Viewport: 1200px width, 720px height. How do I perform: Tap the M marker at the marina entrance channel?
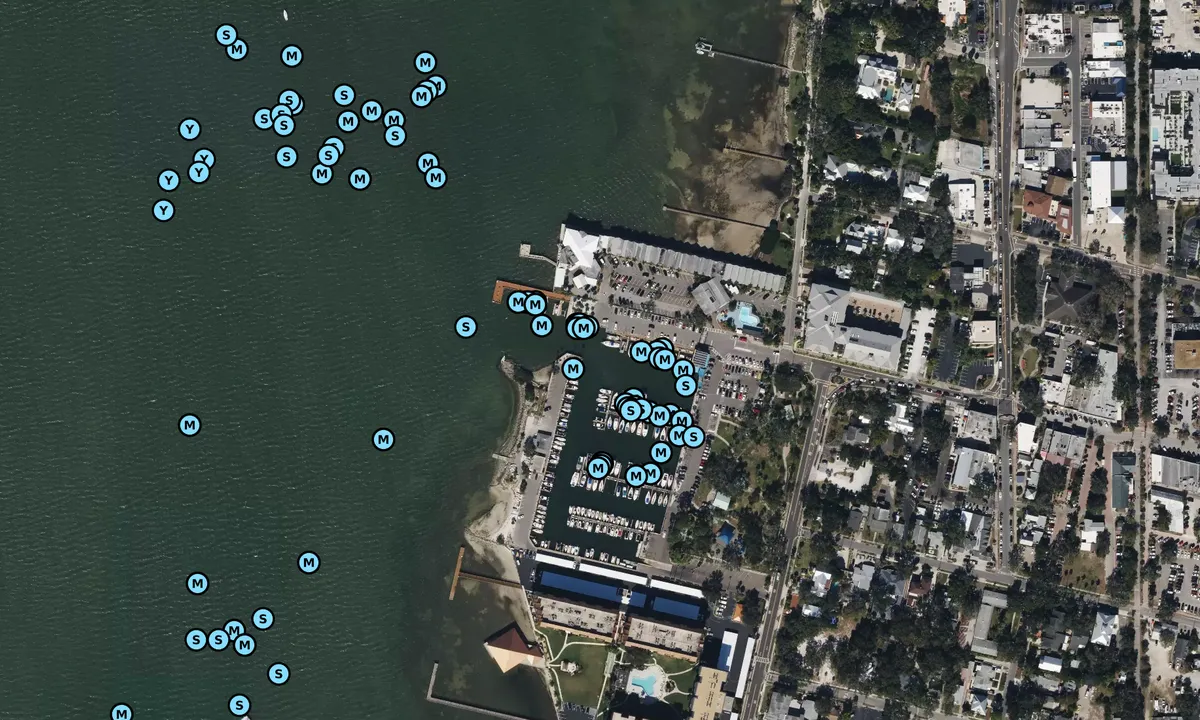572,369
